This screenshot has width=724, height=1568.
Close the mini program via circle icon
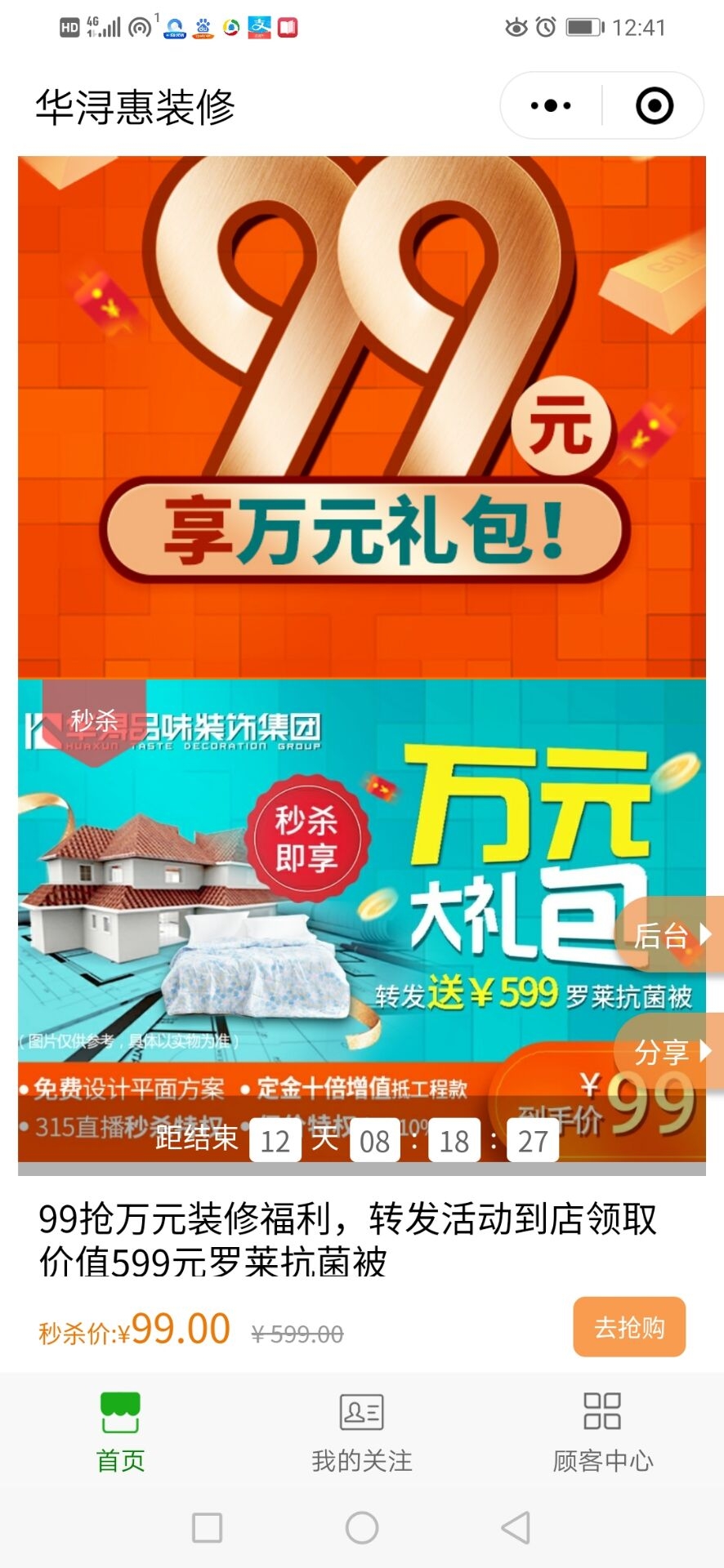pyautogui.click(x=654, y=105)
